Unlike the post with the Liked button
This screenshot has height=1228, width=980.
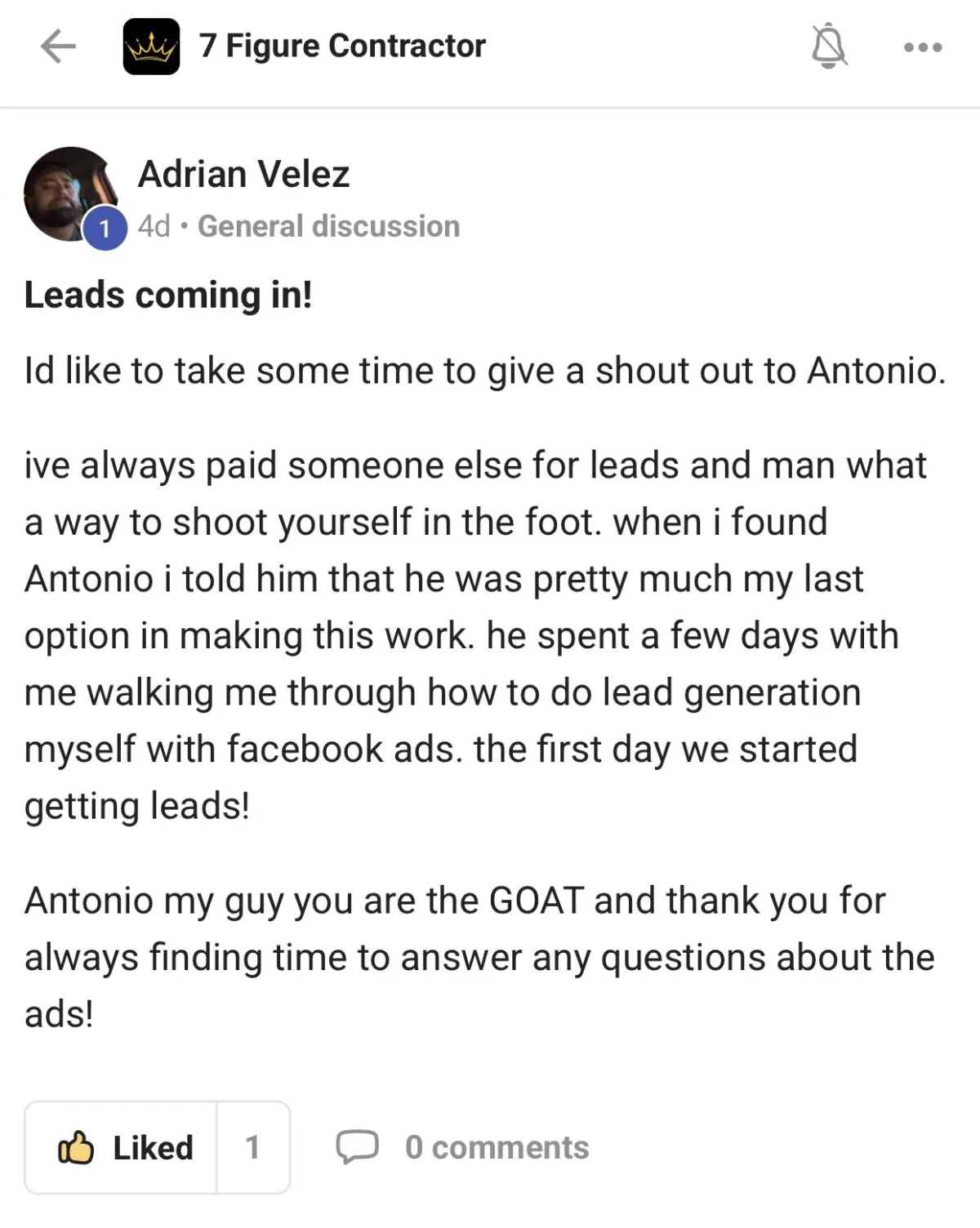pos(122,1147)
